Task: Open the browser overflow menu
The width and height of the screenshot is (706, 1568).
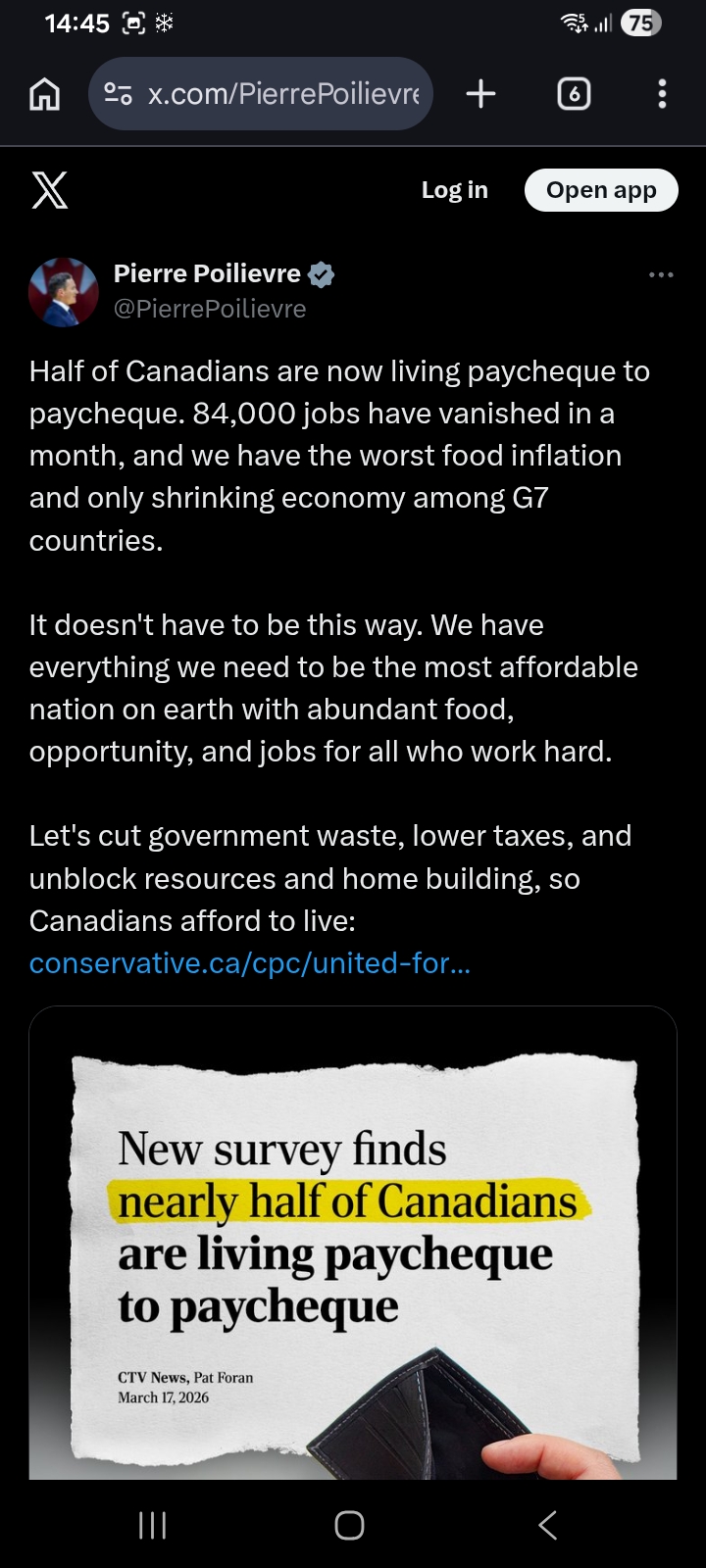Action: click(x=662, y=94)
